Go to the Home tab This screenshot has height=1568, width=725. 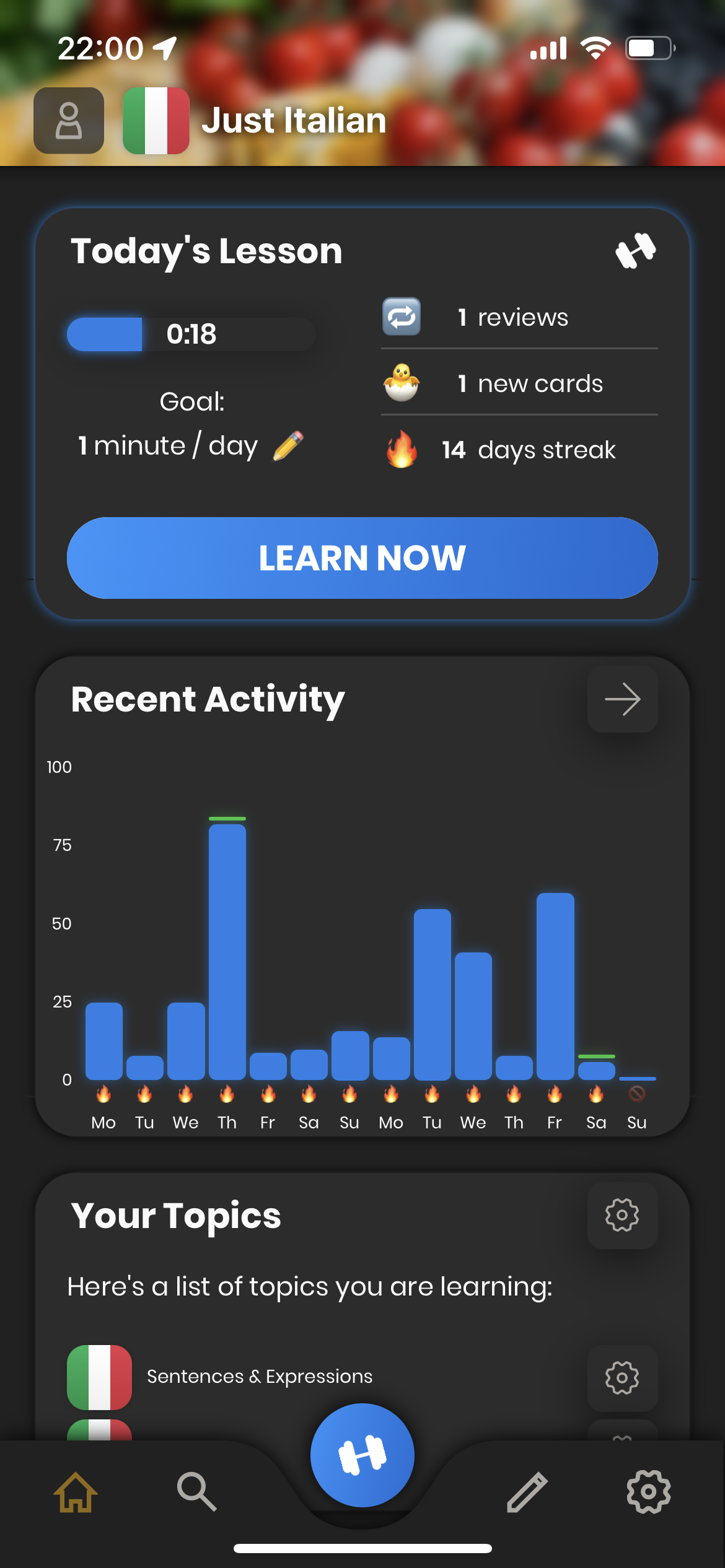click(76, 1492)
